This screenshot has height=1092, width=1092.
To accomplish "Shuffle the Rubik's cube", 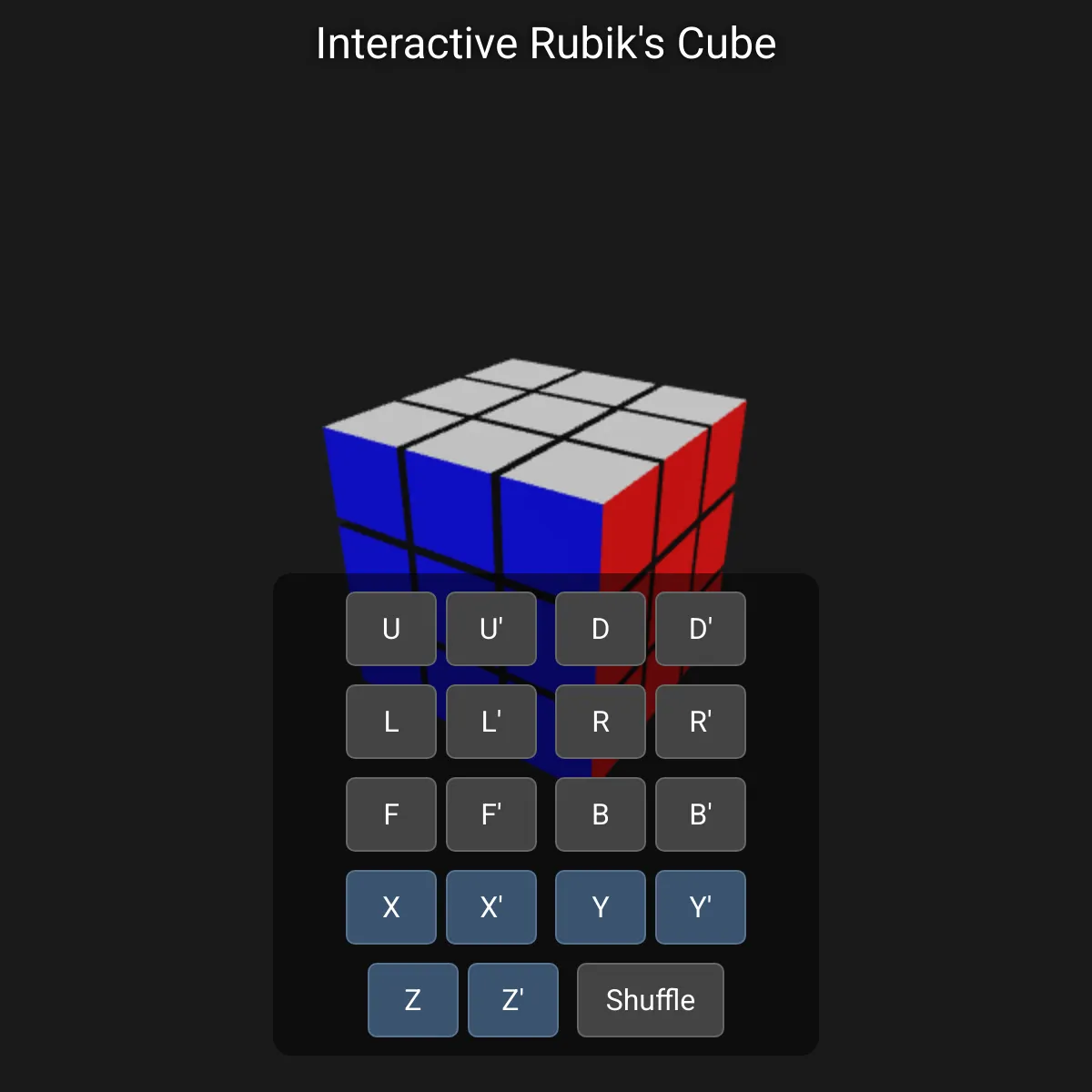I will click(x=651, y=1000).
